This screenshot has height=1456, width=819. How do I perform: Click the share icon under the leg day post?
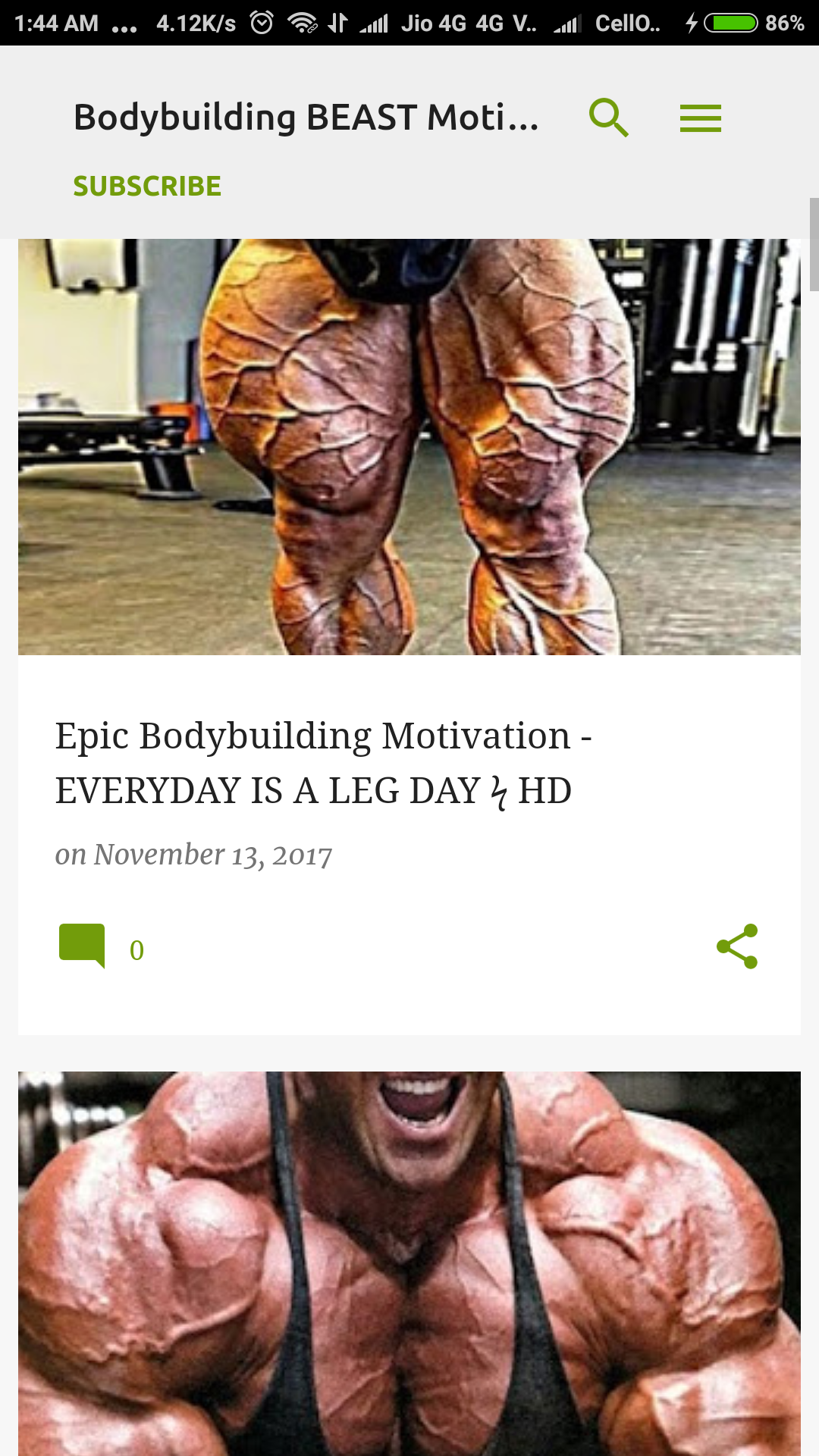(x=737, y=947)
